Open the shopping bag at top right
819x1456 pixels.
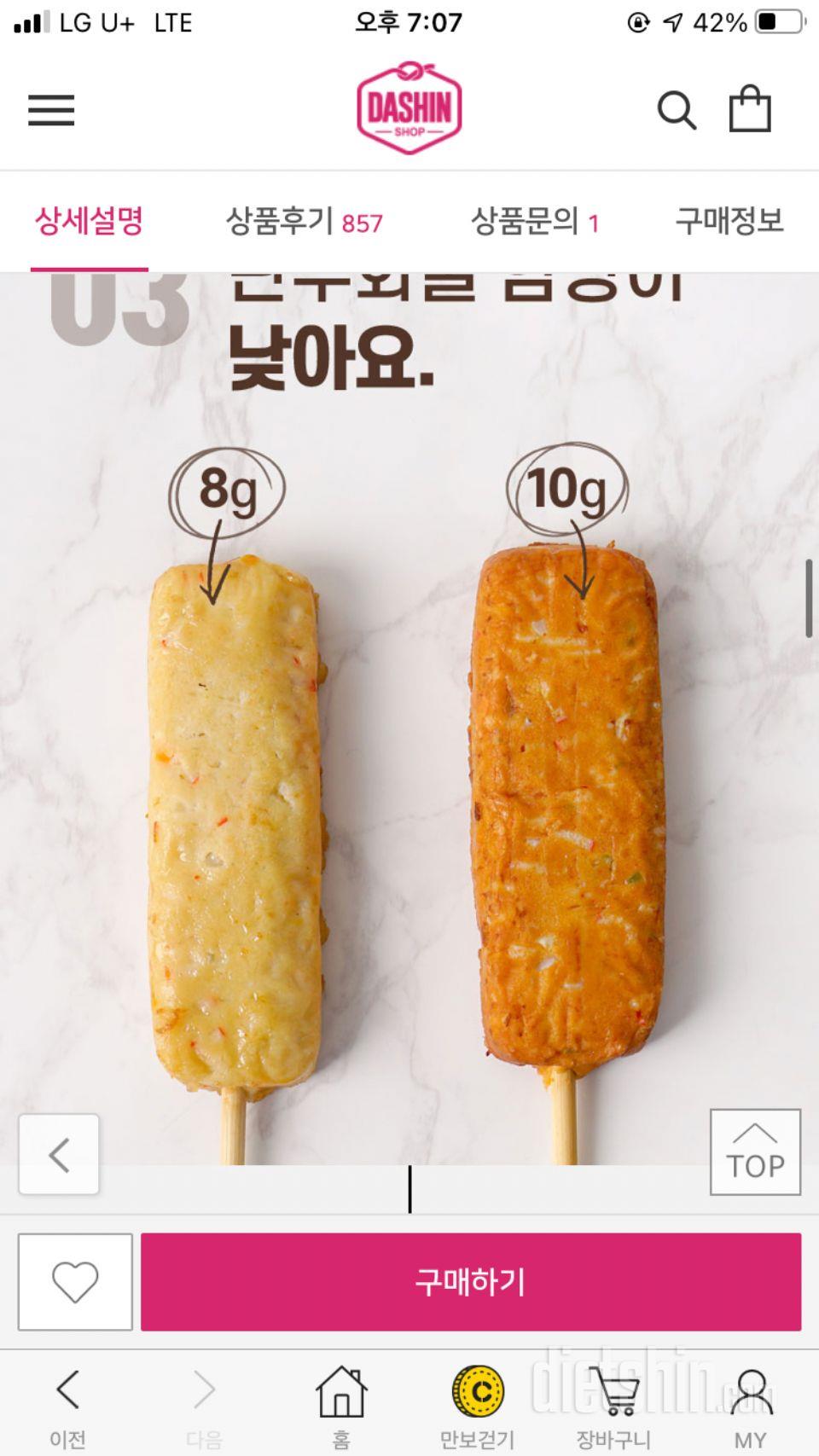[x=748, y=110]
